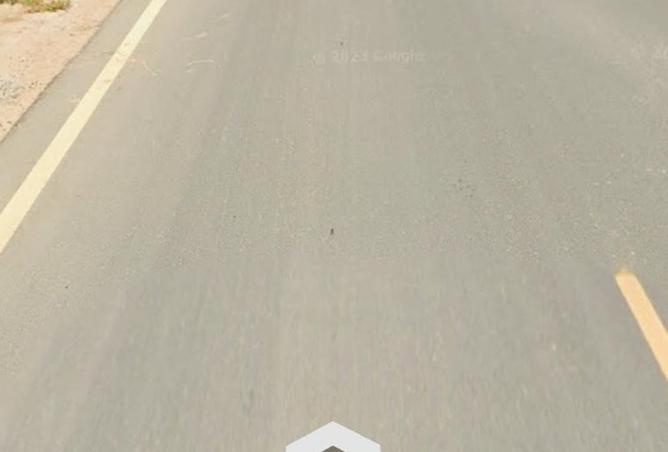Tap the Street View forward navigation arrow
Viewport: 668px width, 452px height.
(x=333, y=438)
